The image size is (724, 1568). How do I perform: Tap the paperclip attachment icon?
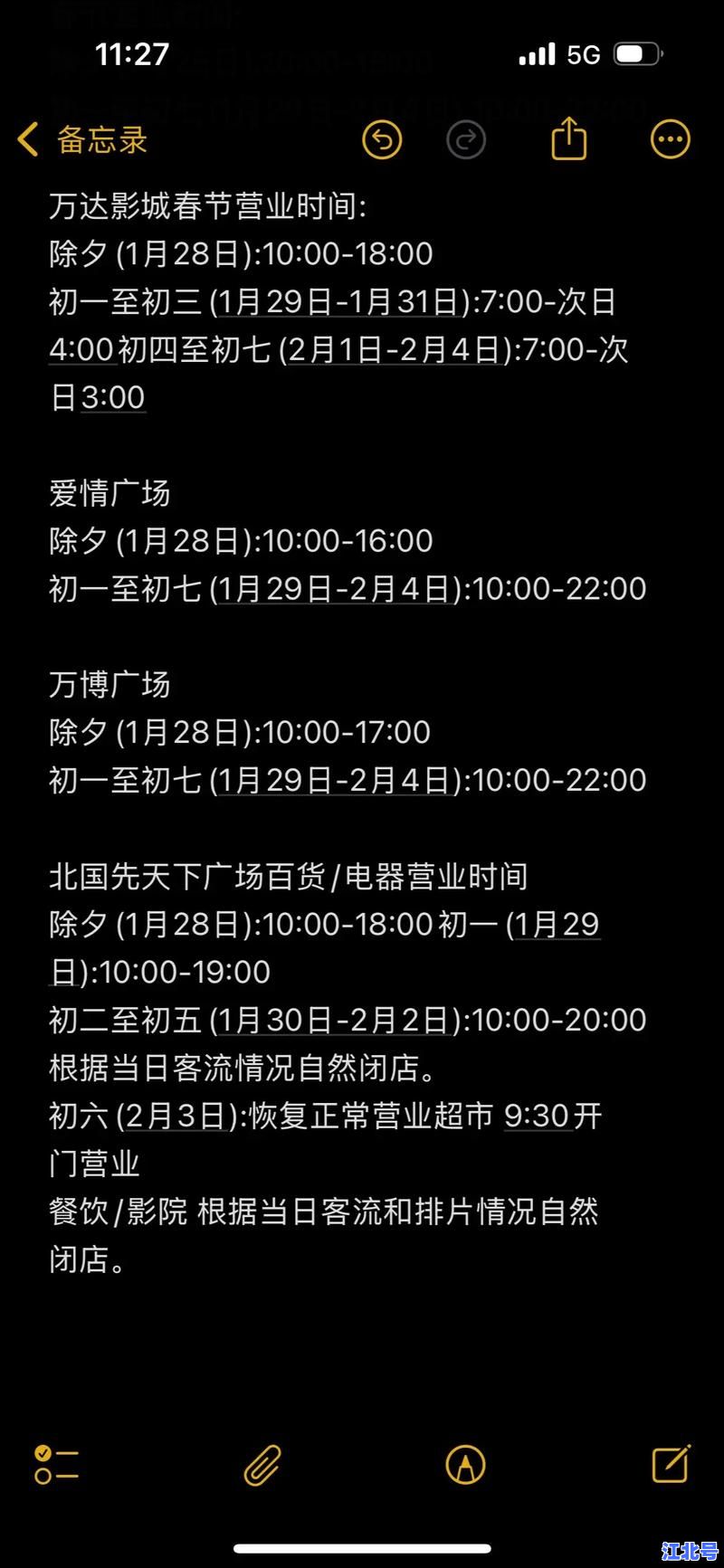(x=262, y=1466)
